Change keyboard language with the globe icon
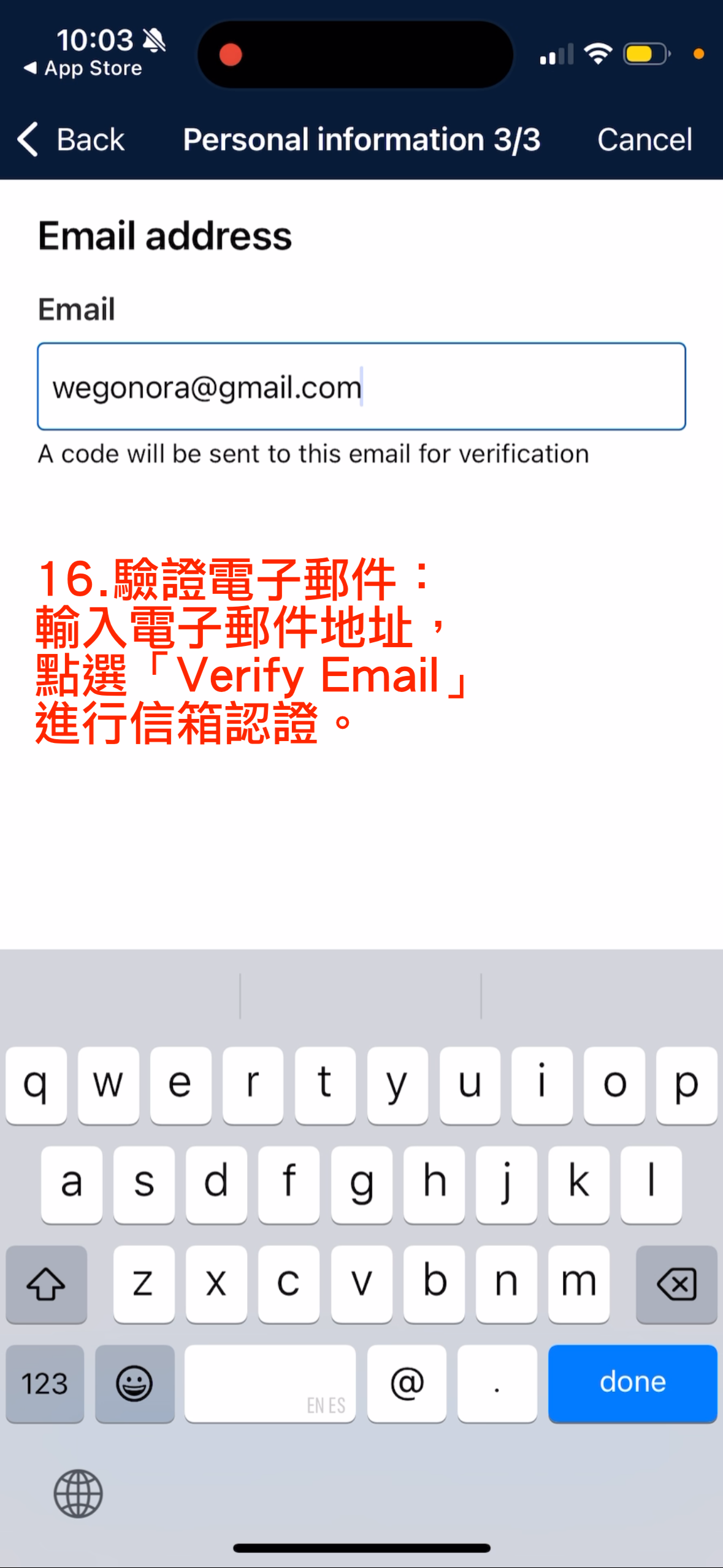The height and width of the screenshot is (1568, 723). point(78,1493)
